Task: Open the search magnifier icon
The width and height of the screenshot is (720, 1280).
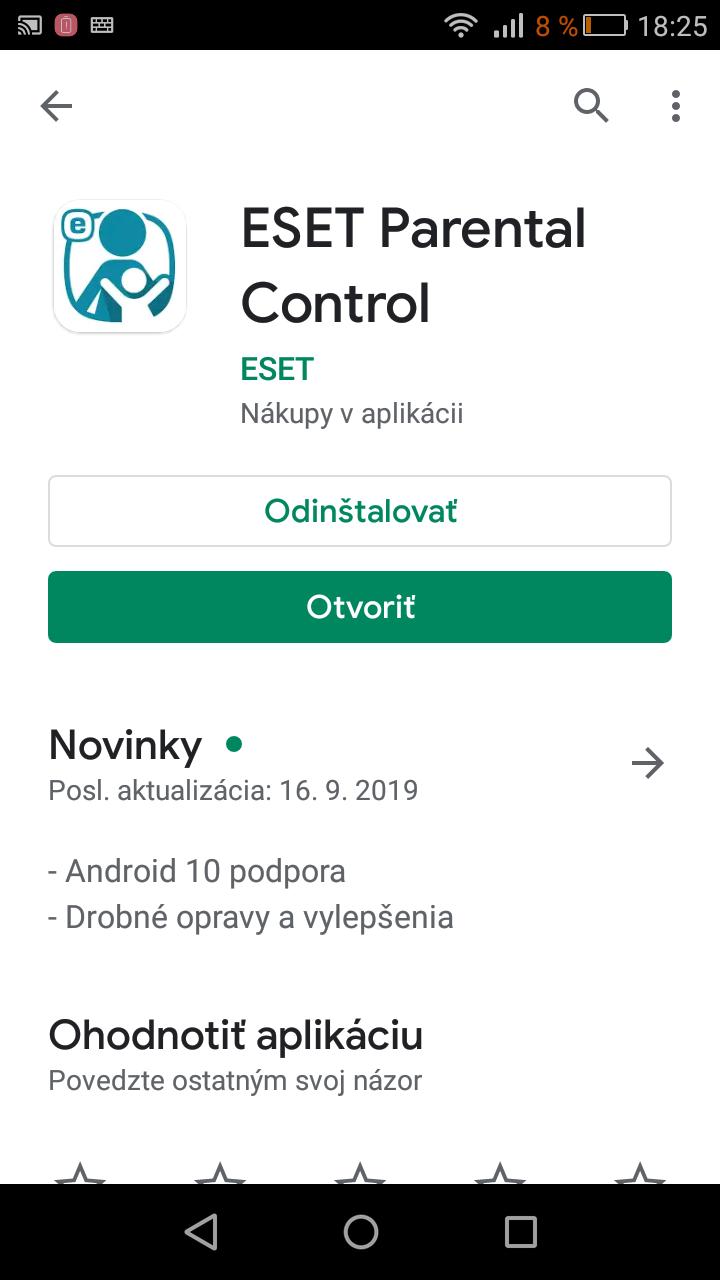Action: click(591, 105)
